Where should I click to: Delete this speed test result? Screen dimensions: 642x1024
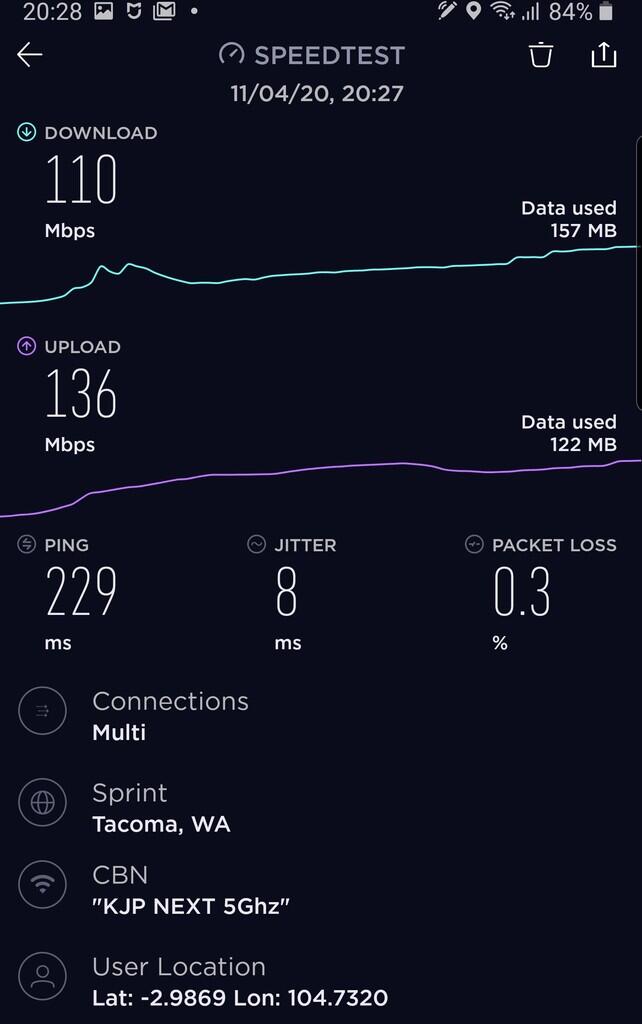pyautogui.click(x=541, y=55)
